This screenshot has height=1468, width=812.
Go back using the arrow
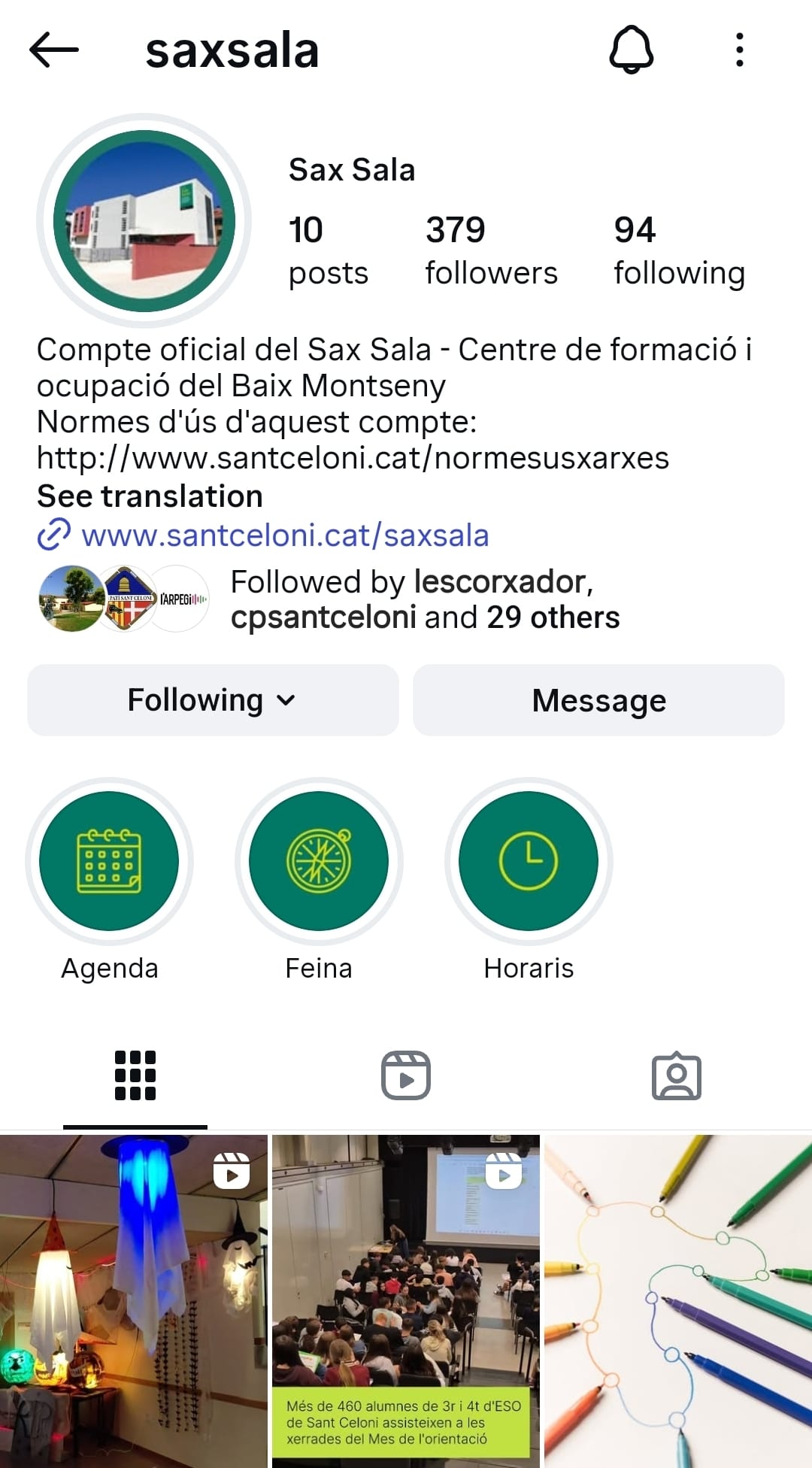[x=54, y=50]
